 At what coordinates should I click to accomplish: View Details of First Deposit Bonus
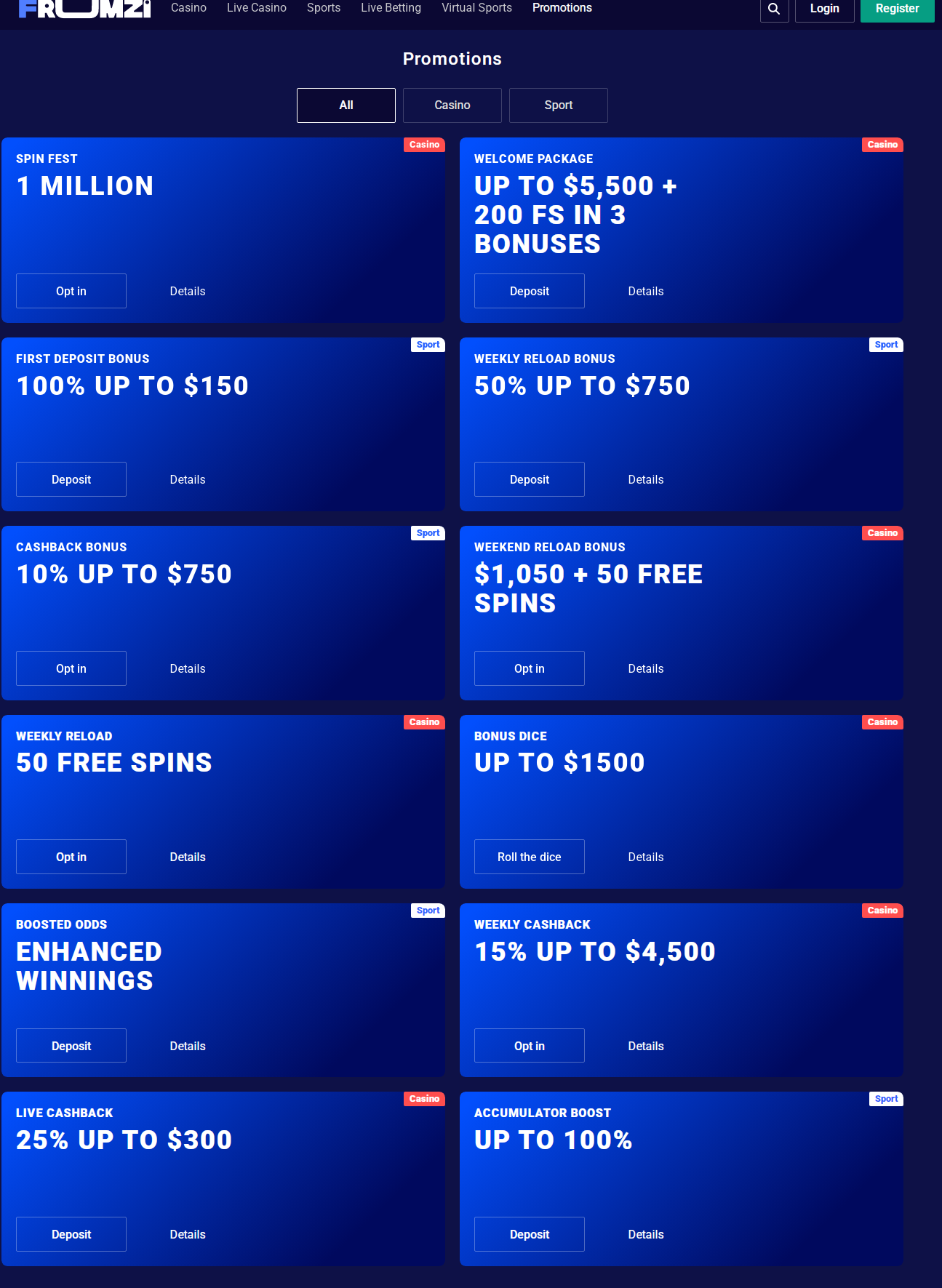tap(188, 479)
